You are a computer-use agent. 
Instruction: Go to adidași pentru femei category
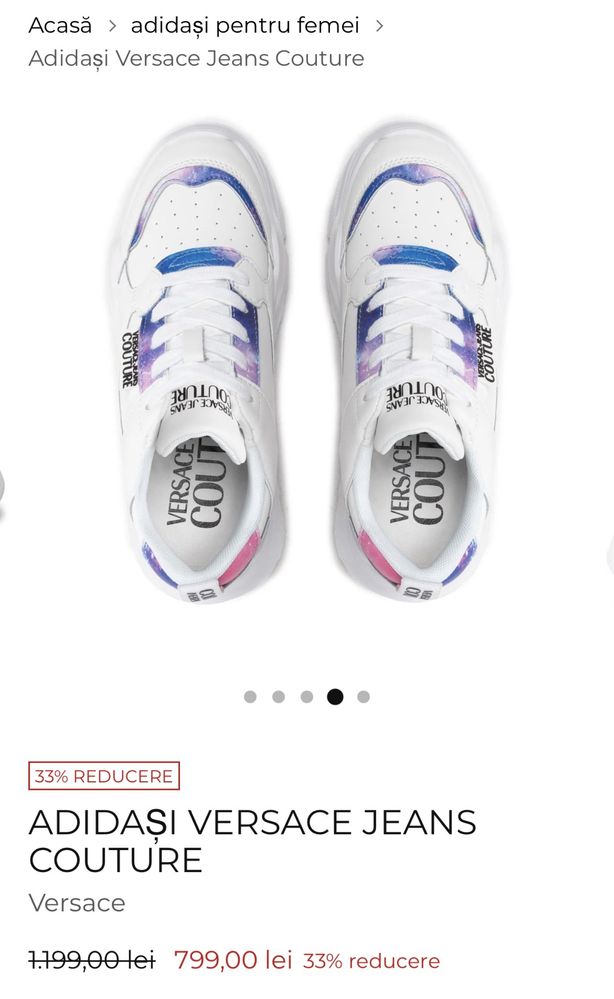[x=244, y=25]
